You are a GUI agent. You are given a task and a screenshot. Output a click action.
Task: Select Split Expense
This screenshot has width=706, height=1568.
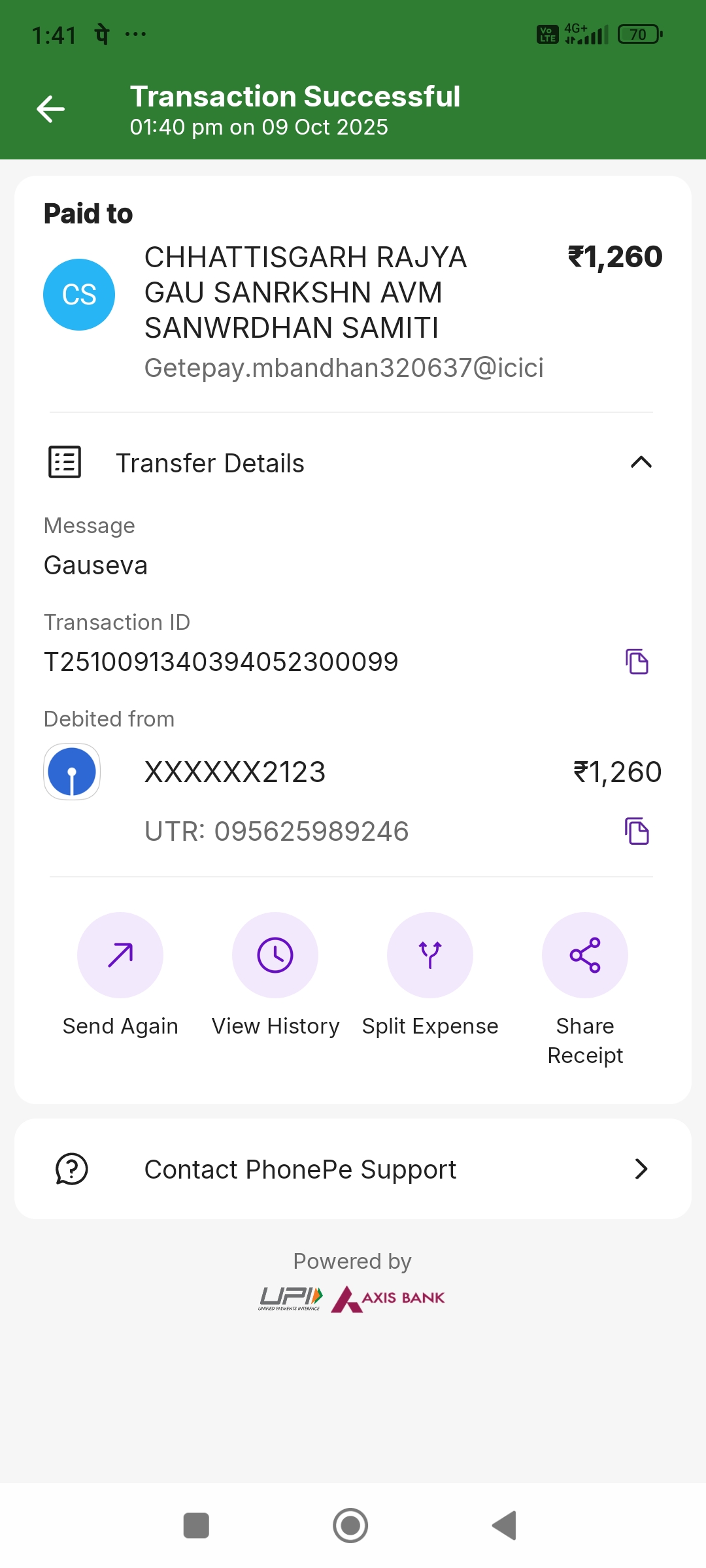click(x=430, y=955)
